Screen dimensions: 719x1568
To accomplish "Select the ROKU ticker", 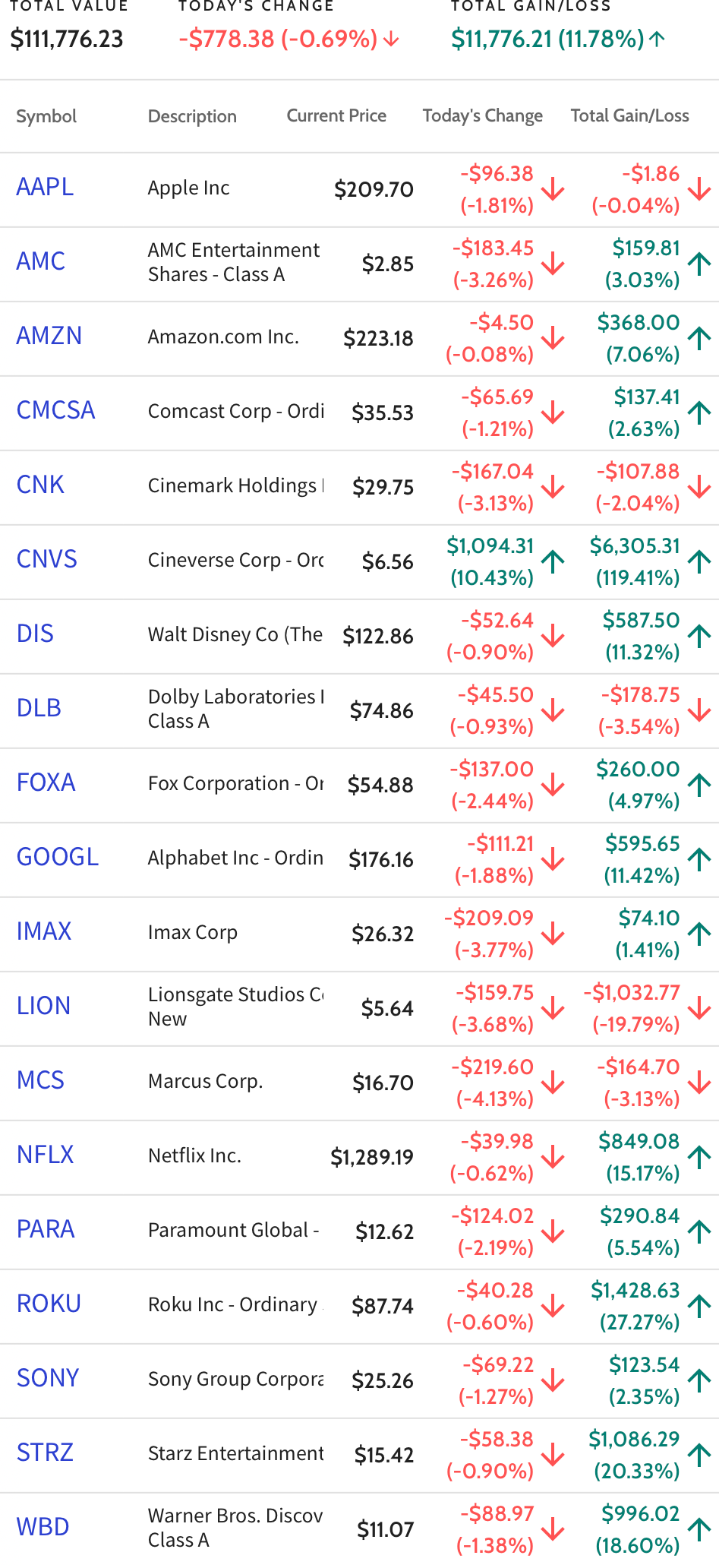I will (x=49, y=1304).
